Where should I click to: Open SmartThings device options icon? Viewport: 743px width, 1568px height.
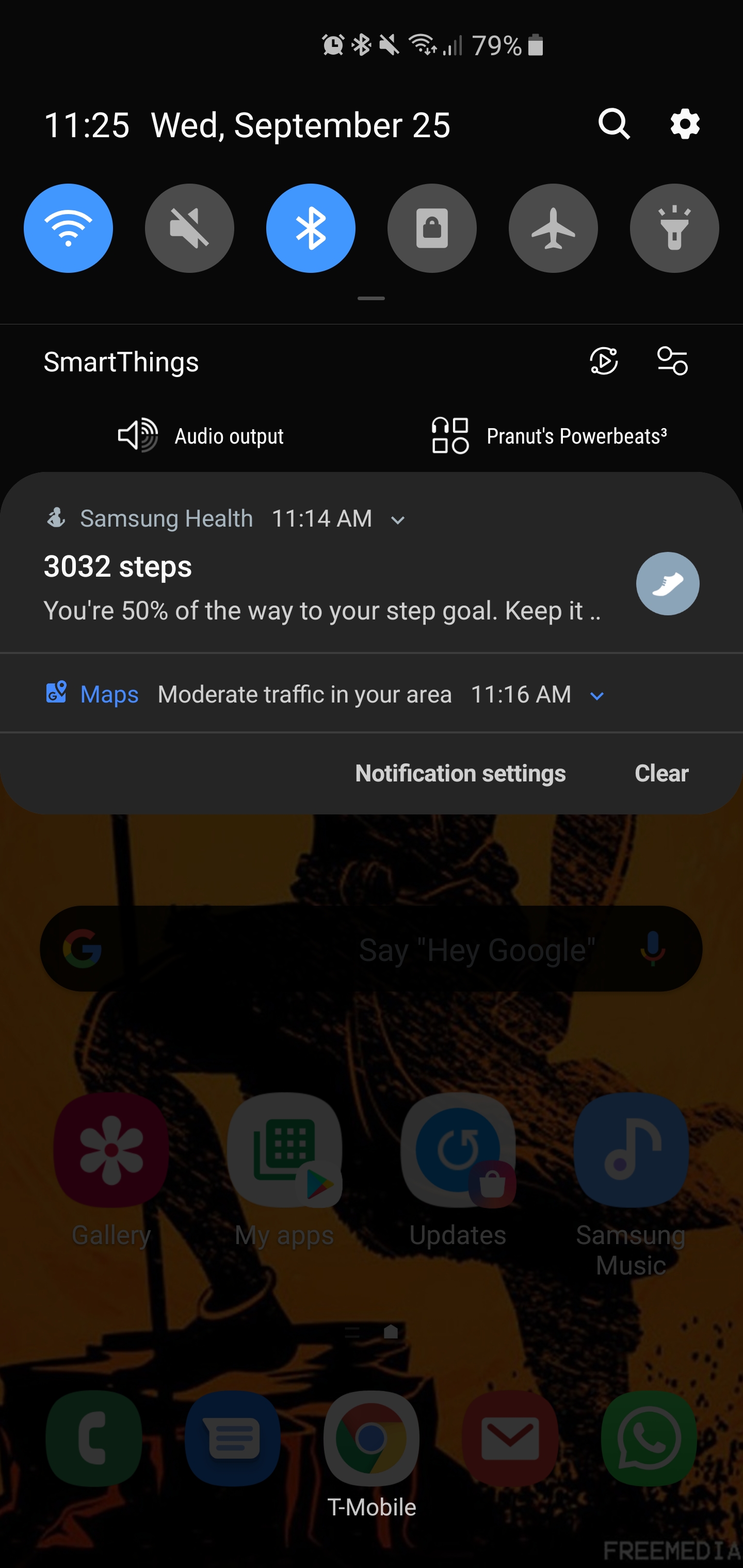coord(672,361)
